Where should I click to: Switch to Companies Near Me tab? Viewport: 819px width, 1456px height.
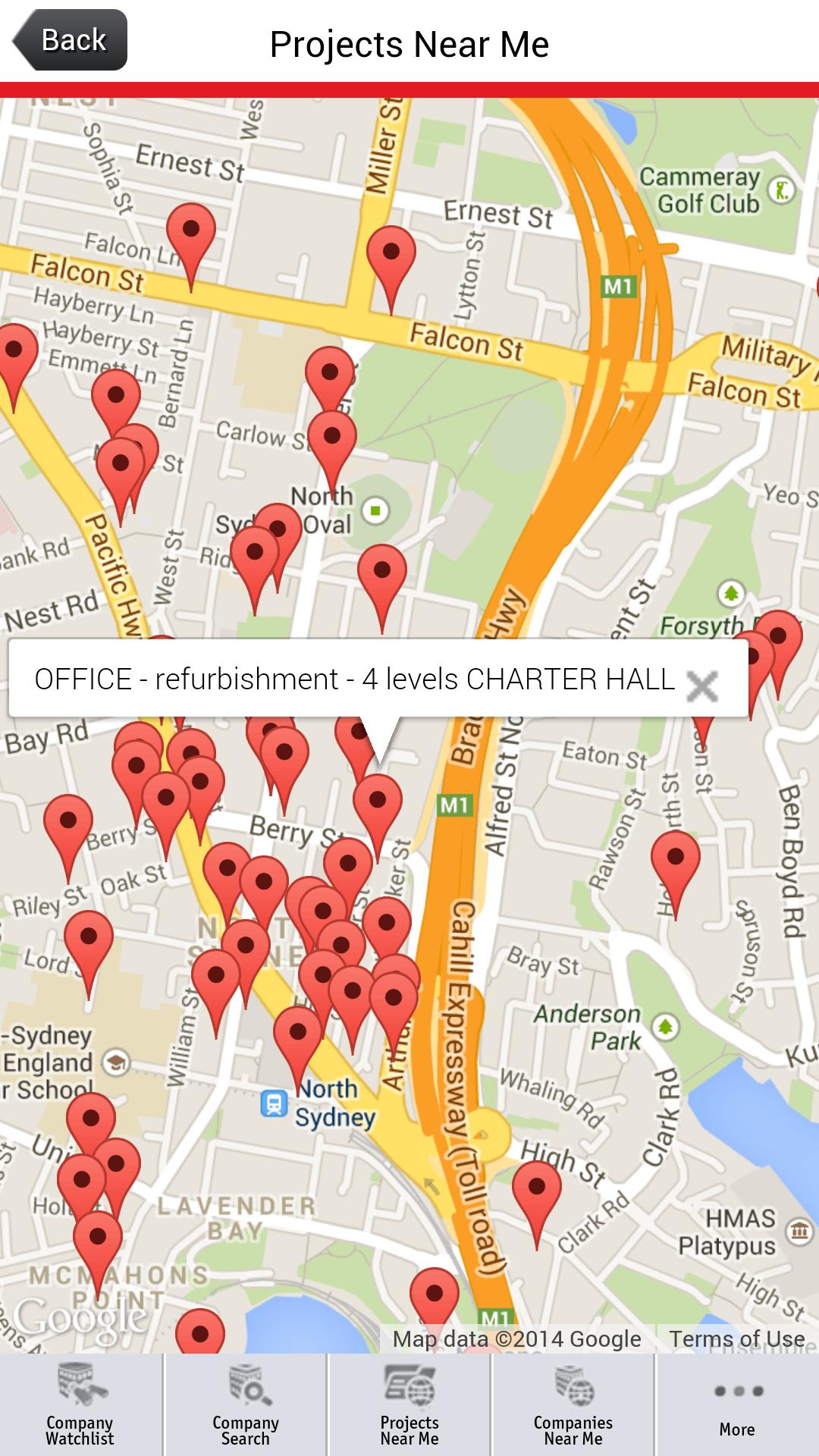point(573,1404)
